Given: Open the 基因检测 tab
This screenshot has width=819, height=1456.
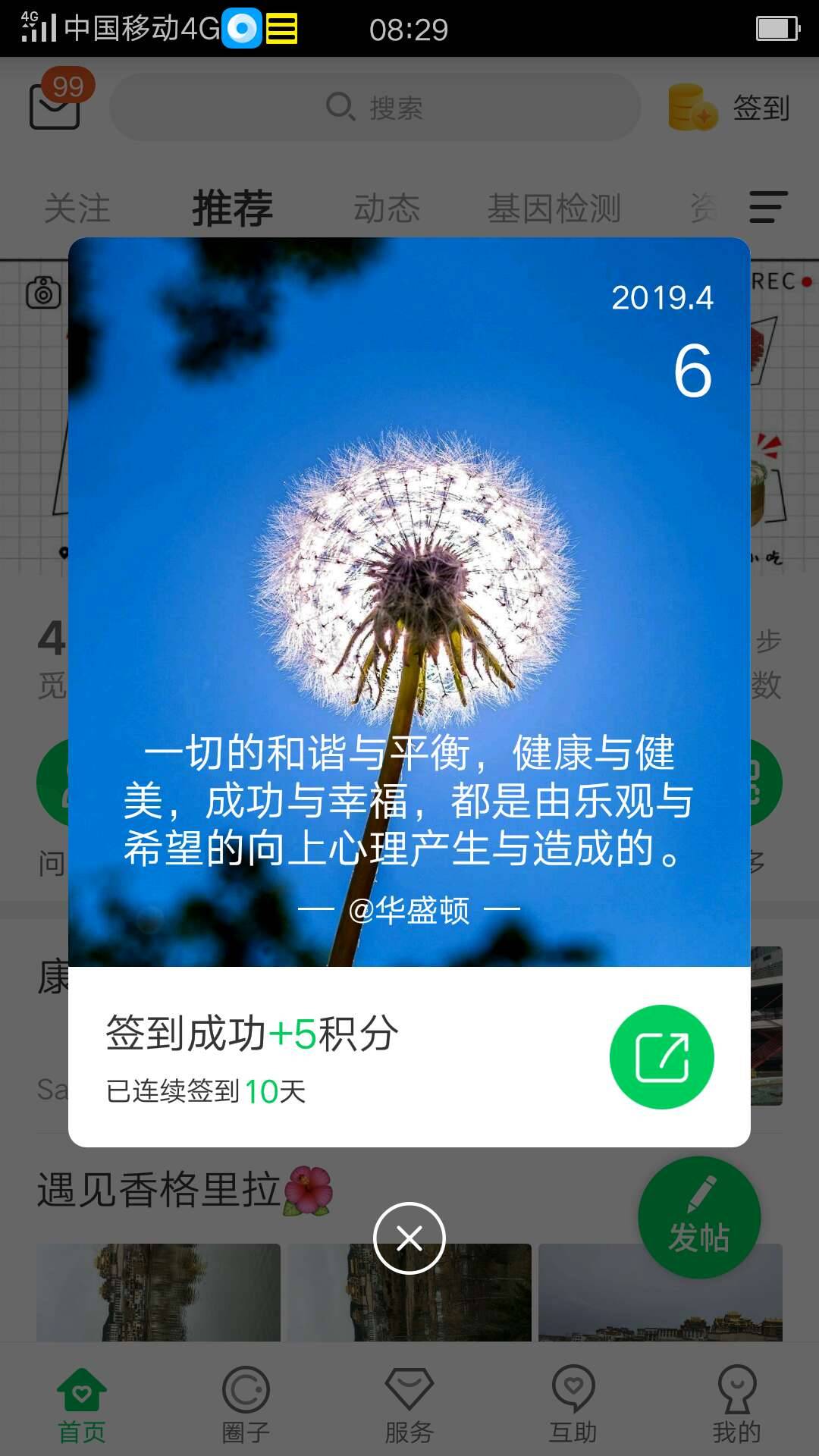Looking at the screenshot, I should 556,207.
